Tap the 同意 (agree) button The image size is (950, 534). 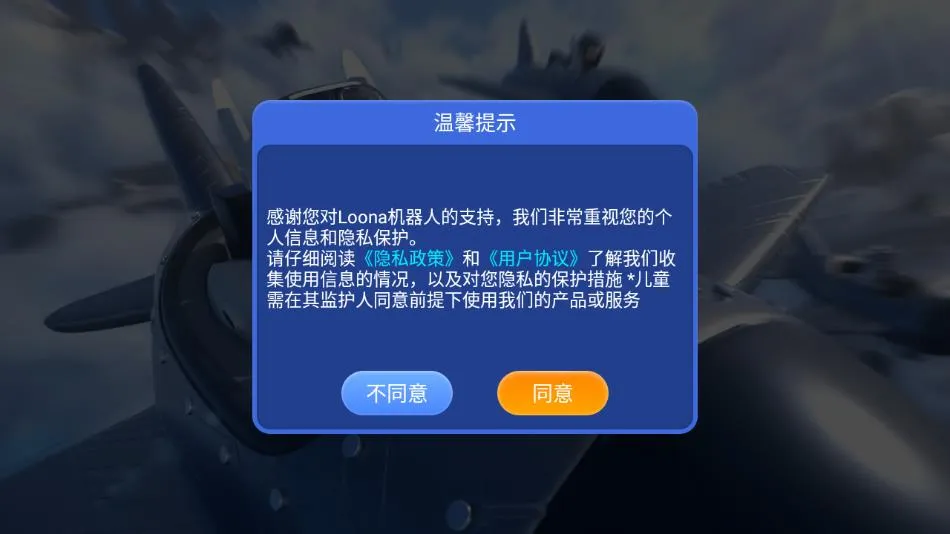[x=552, y=393]
